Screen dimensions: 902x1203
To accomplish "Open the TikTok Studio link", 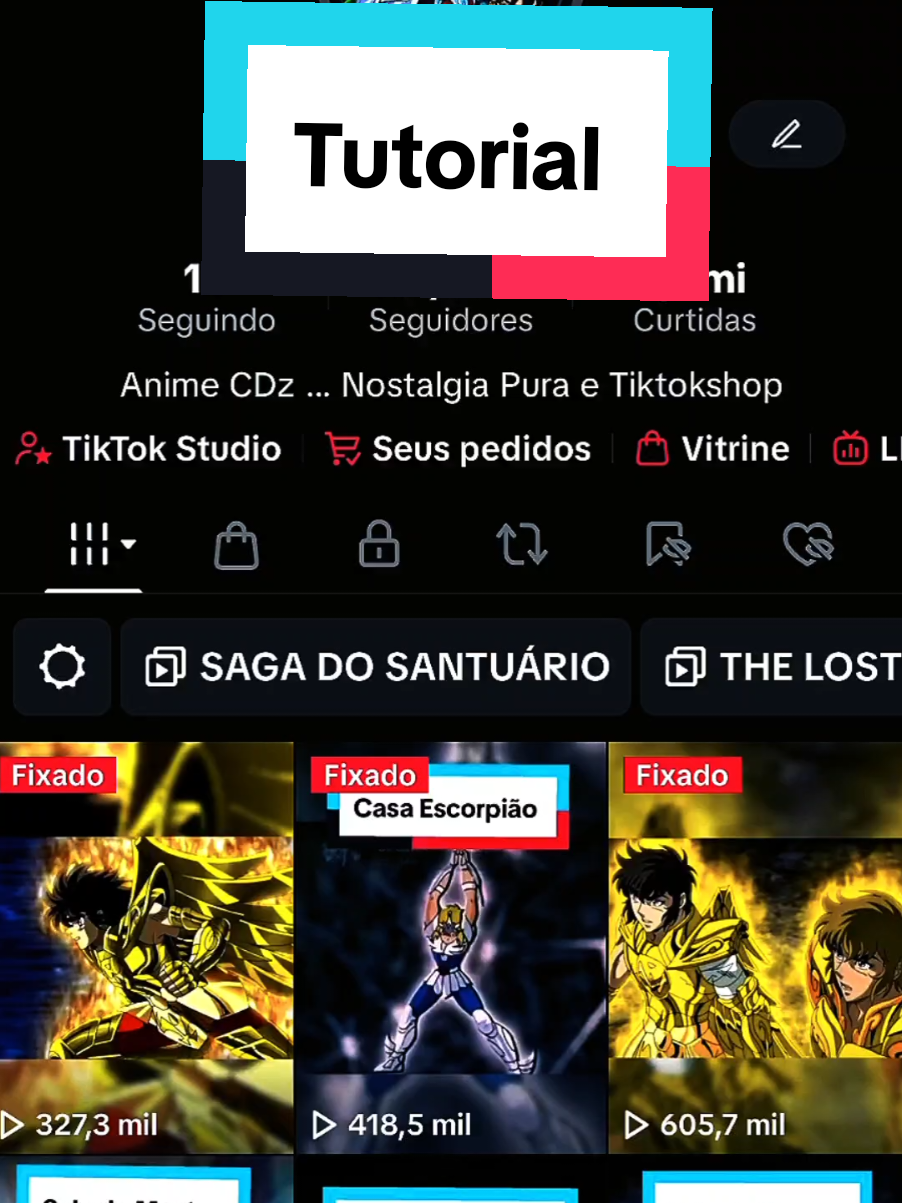I will (x=172, y=449).
